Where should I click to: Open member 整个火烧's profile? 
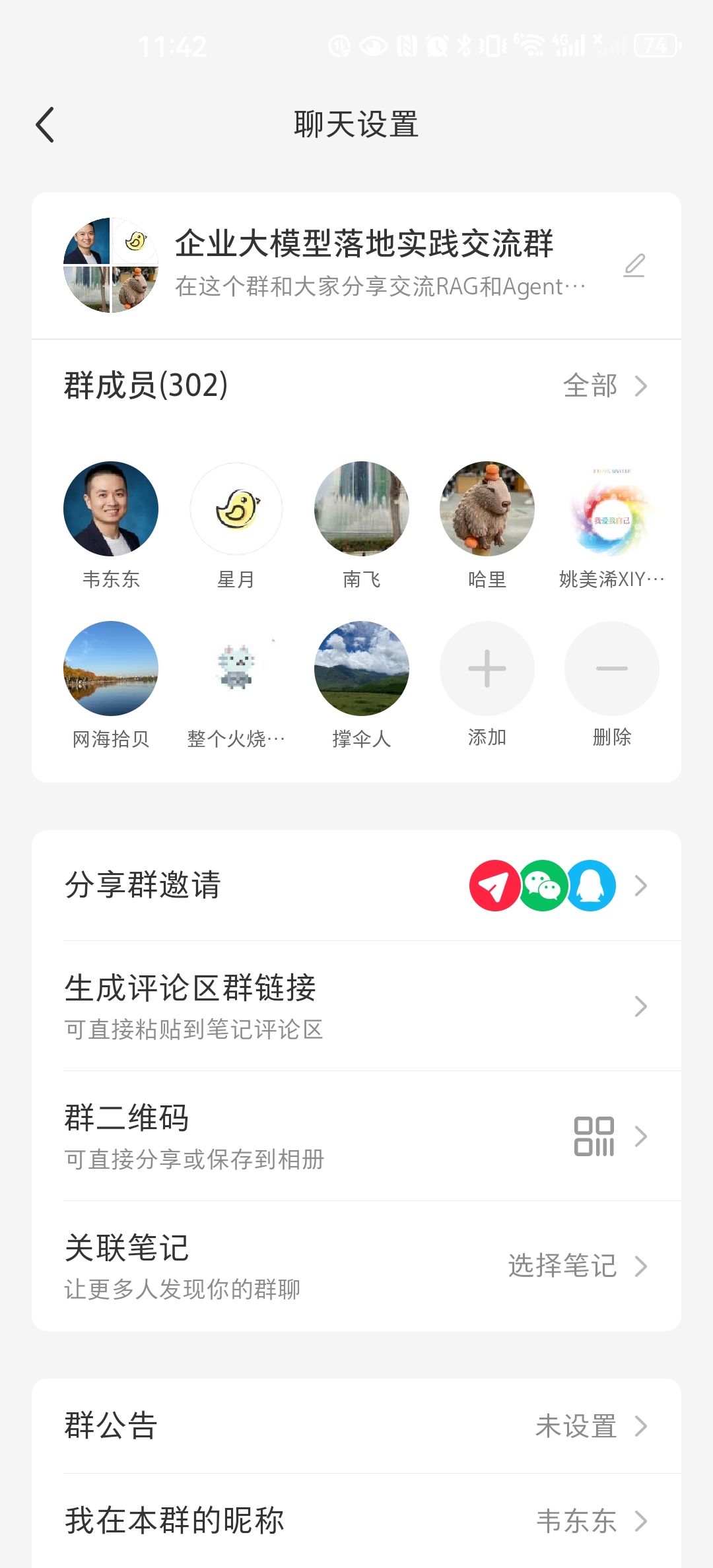pos(236,669)
